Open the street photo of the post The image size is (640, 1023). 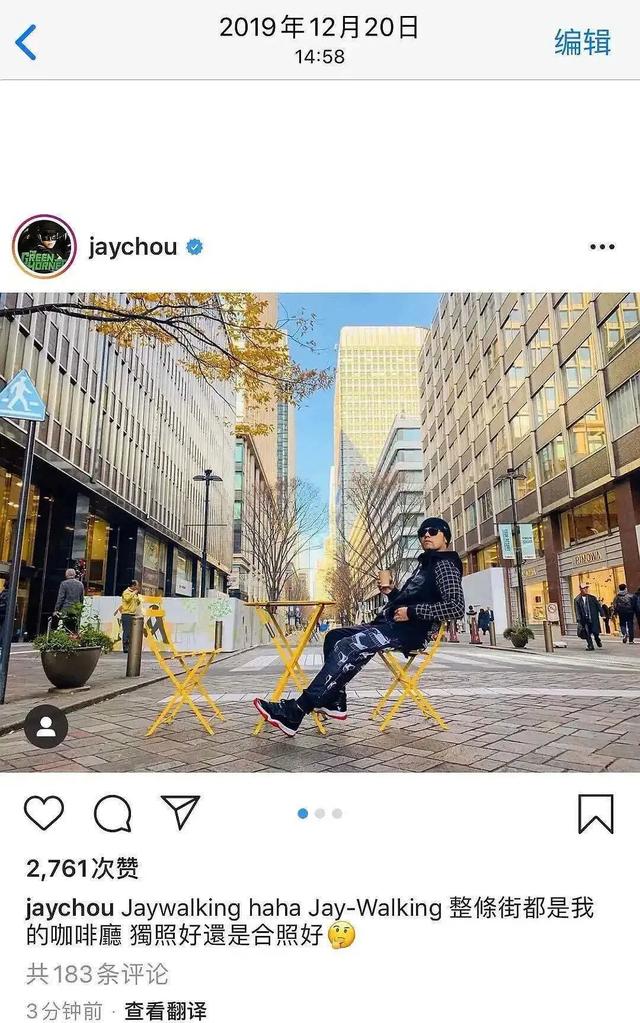[x=320, y=532]
